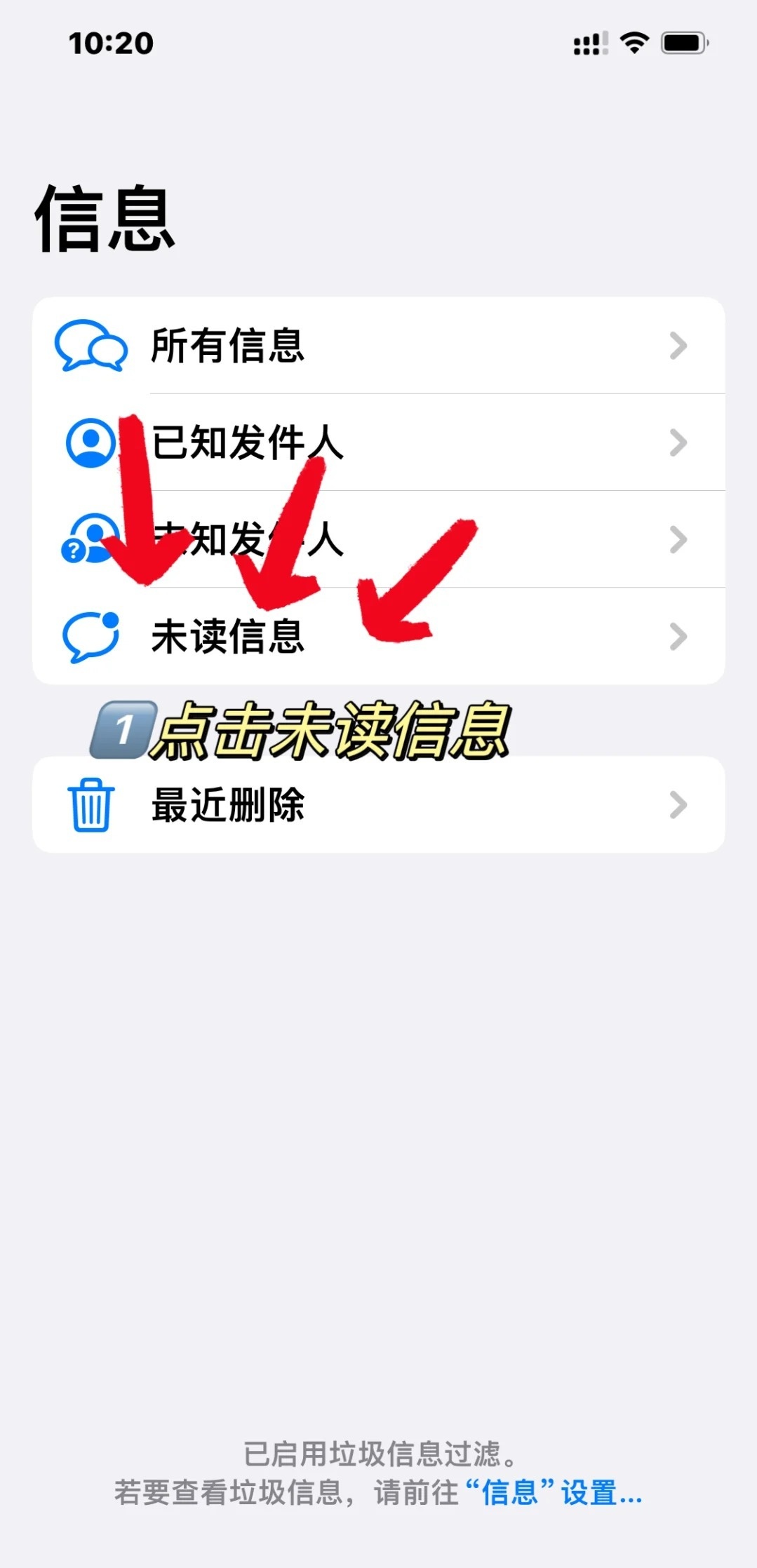Select 未读信息 (Unread Messages)

378,636
